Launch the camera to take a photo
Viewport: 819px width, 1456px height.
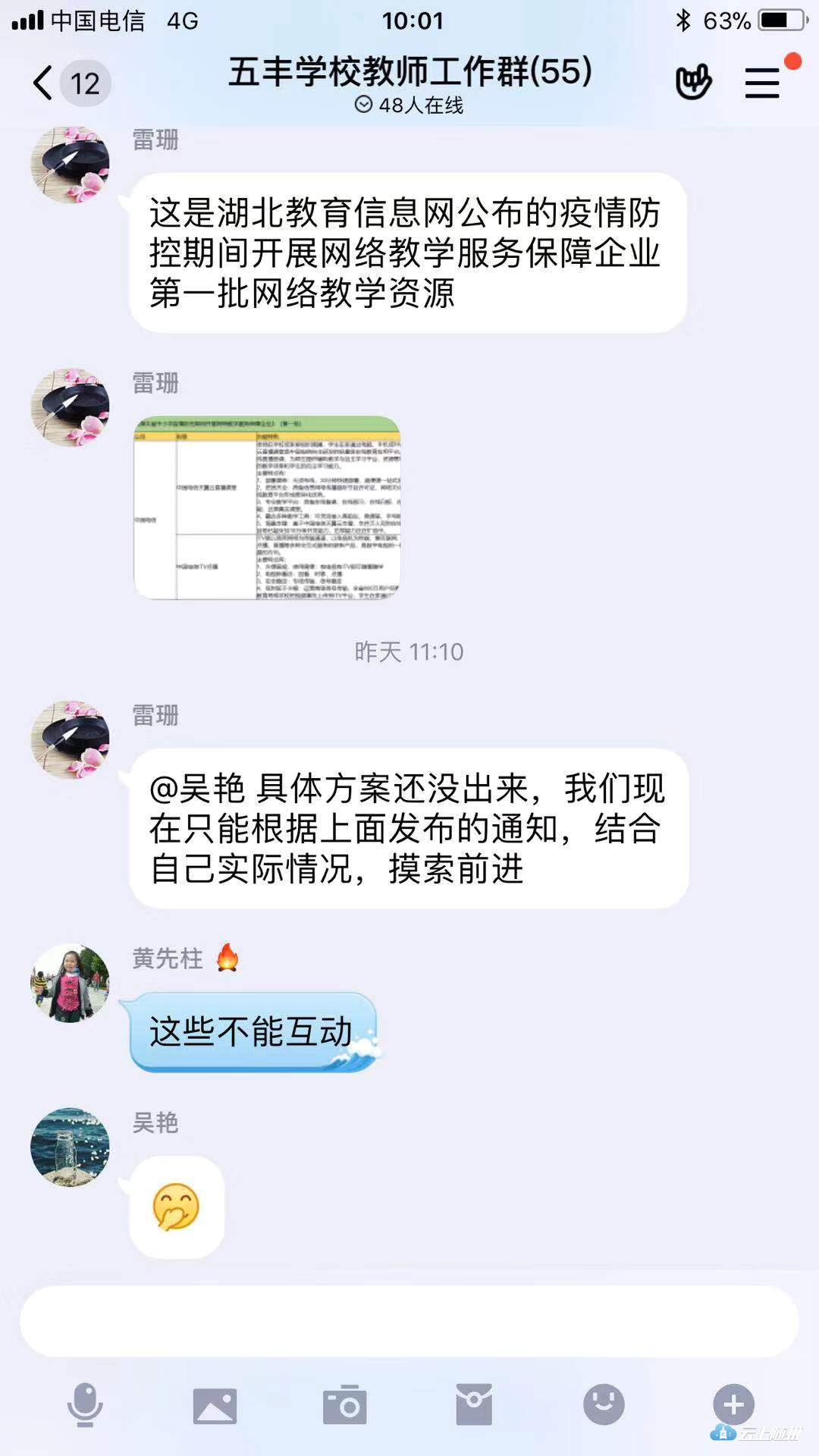pos(345,1405)
